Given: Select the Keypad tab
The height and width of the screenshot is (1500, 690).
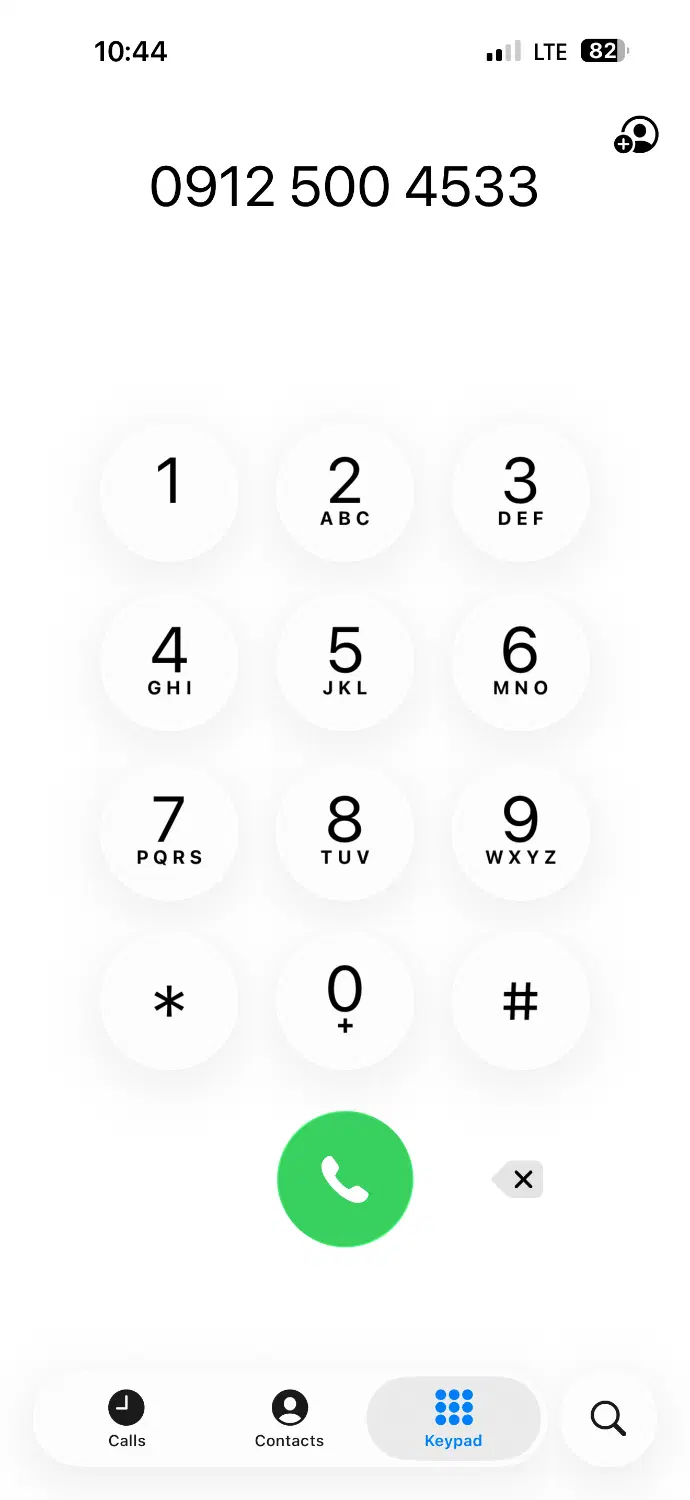Looking at the screenshot, I should (453, 1419).
